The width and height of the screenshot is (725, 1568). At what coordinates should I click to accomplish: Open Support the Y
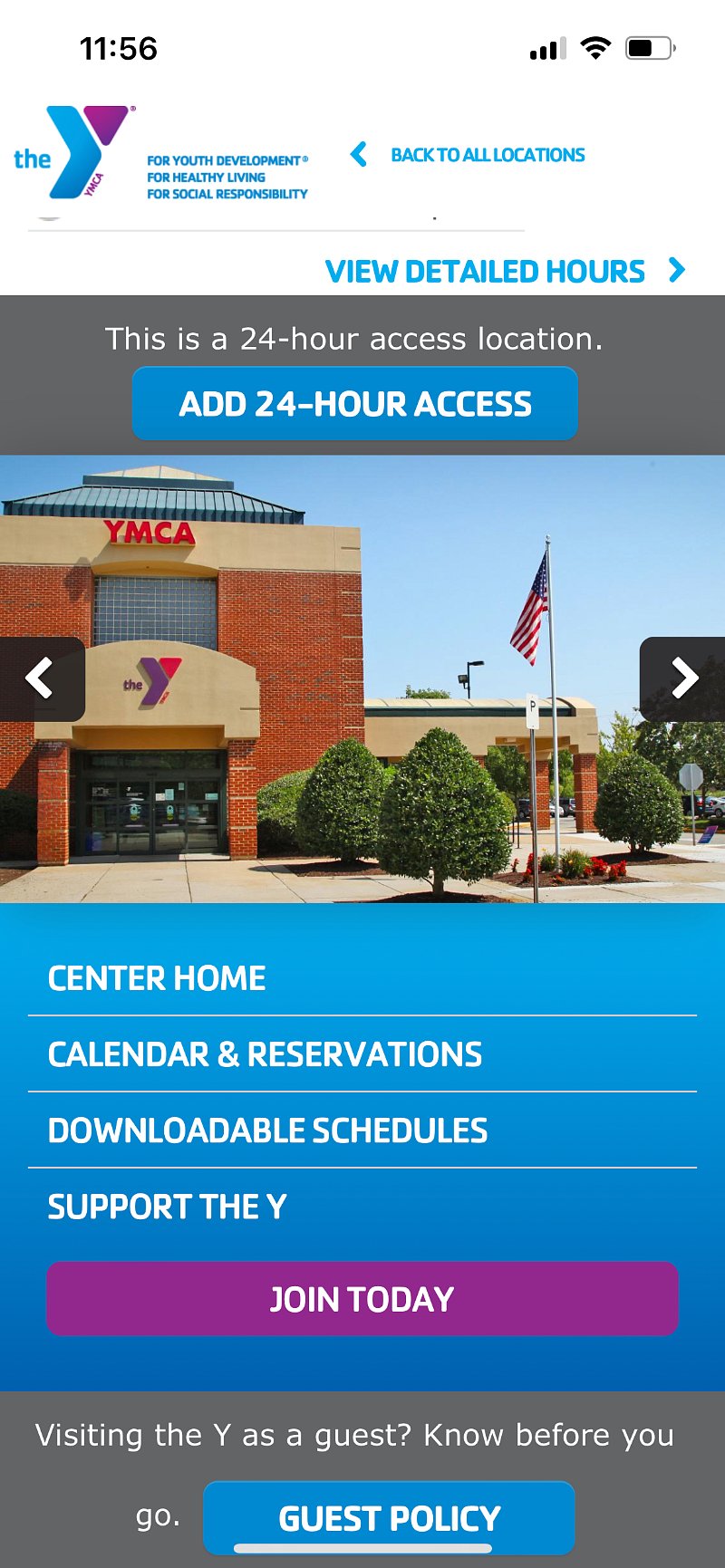pos(167,1207)
